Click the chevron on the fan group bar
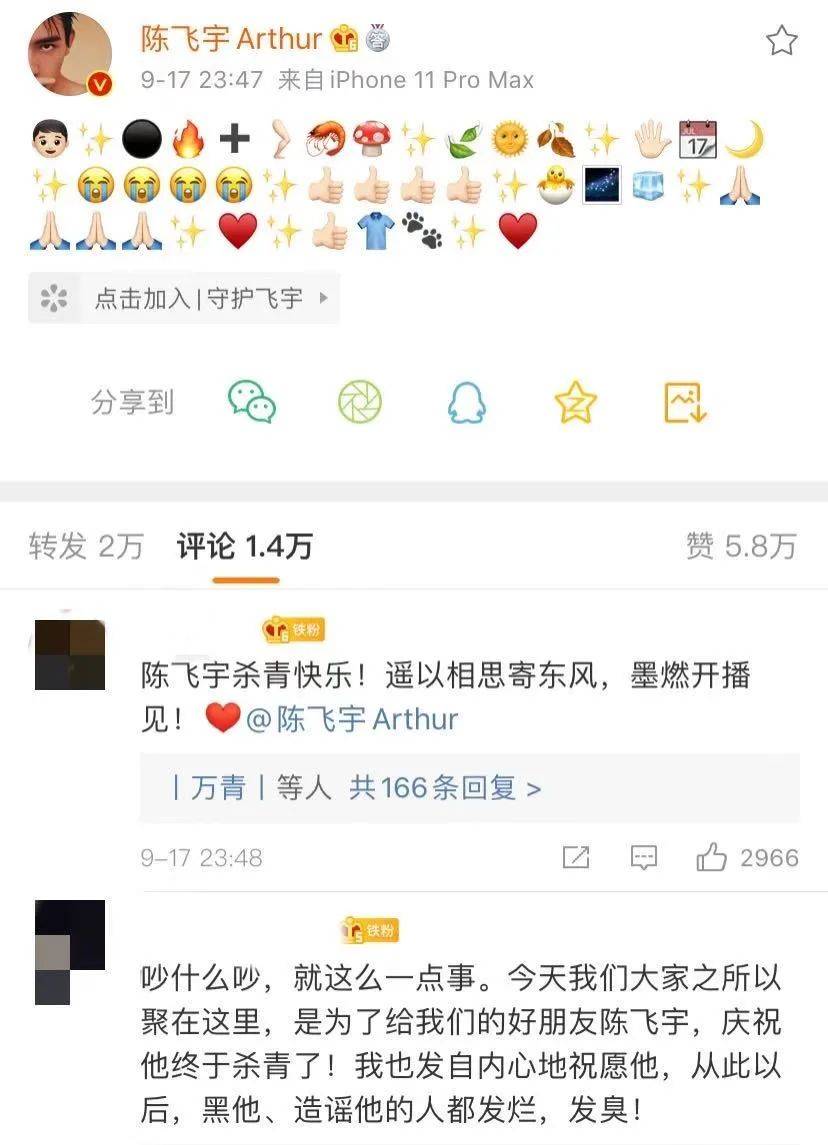828x1145 pixels. pyautogui.click(x=320, y=298)
